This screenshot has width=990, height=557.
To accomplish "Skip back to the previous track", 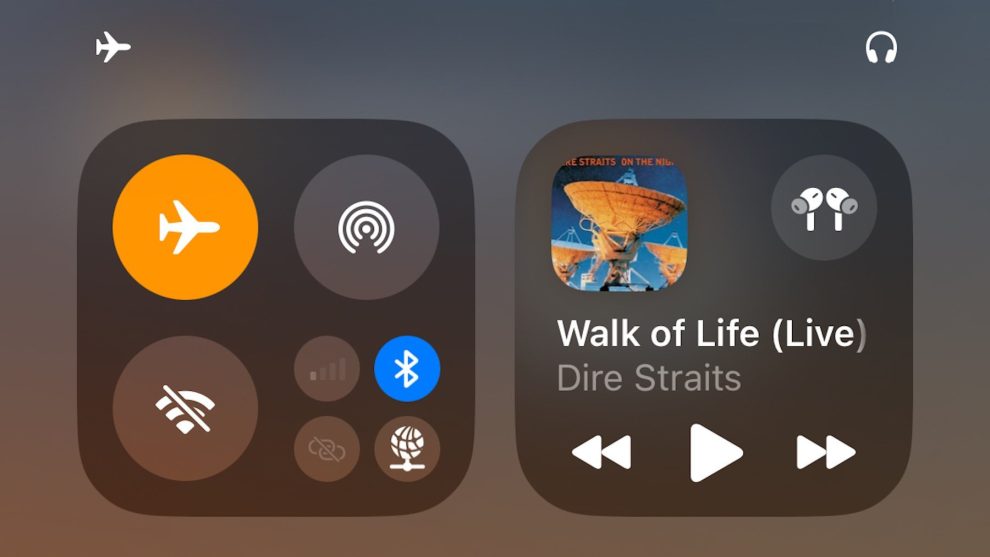I will point(602,452).
